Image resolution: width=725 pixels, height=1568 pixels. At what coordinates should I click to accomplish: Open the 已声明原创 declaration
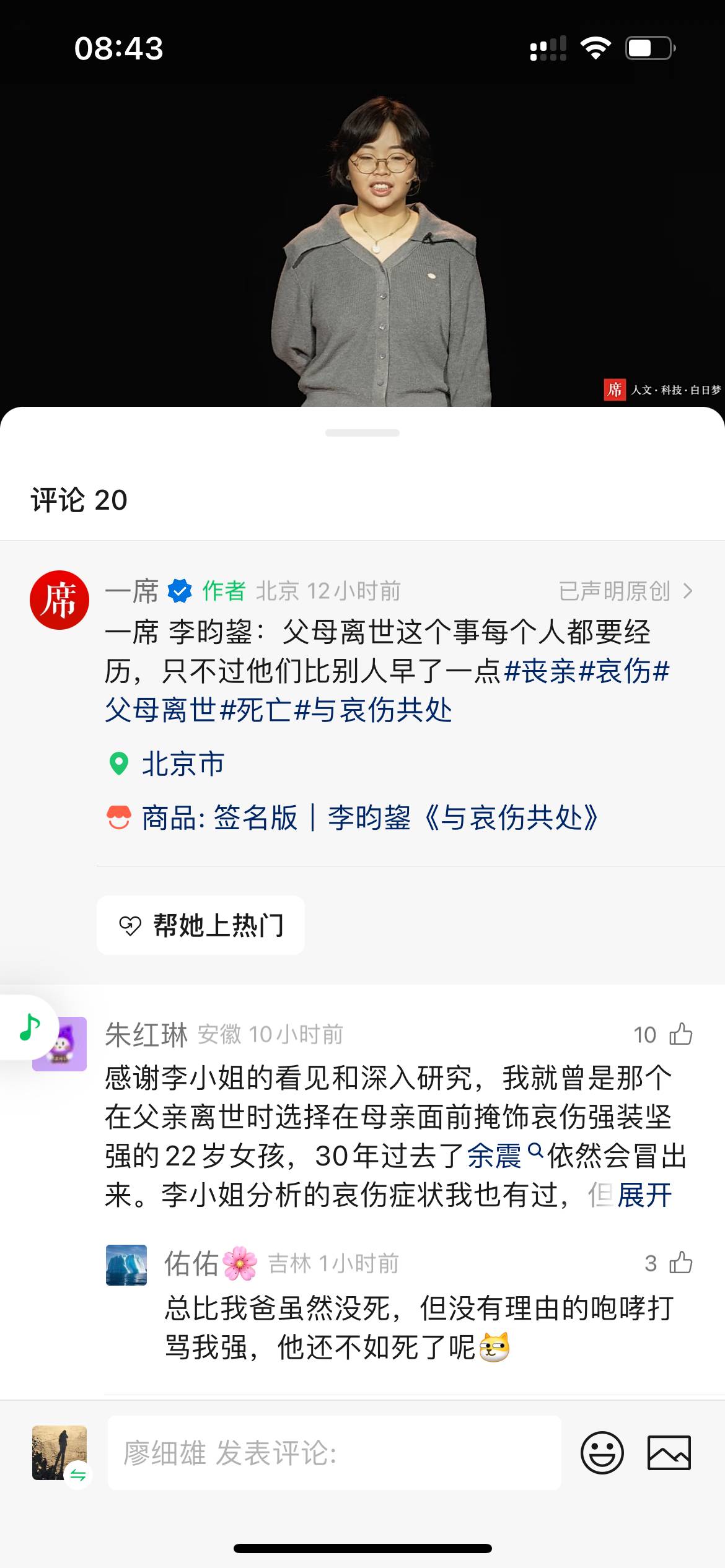point(625,591)
